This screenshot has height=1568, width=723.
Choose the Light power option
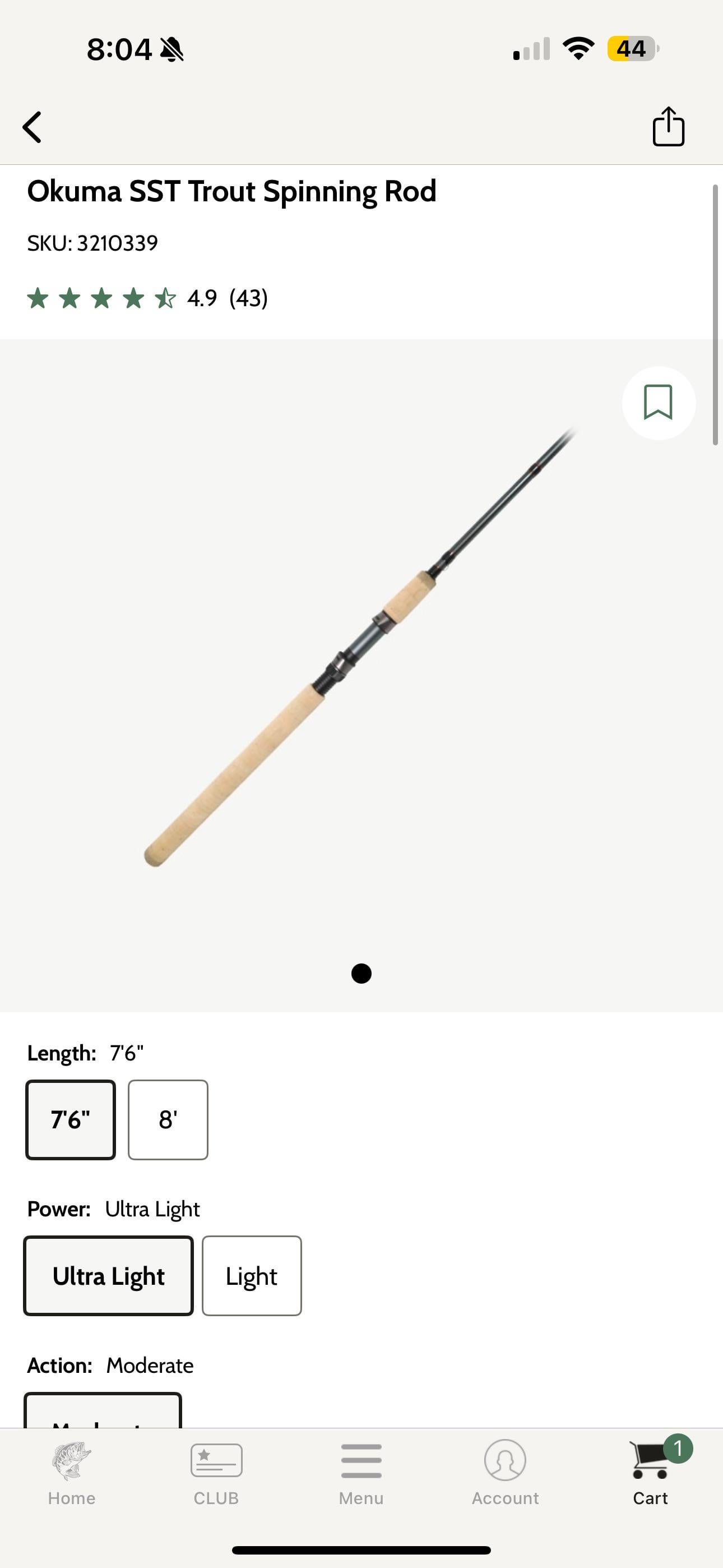251,1275
